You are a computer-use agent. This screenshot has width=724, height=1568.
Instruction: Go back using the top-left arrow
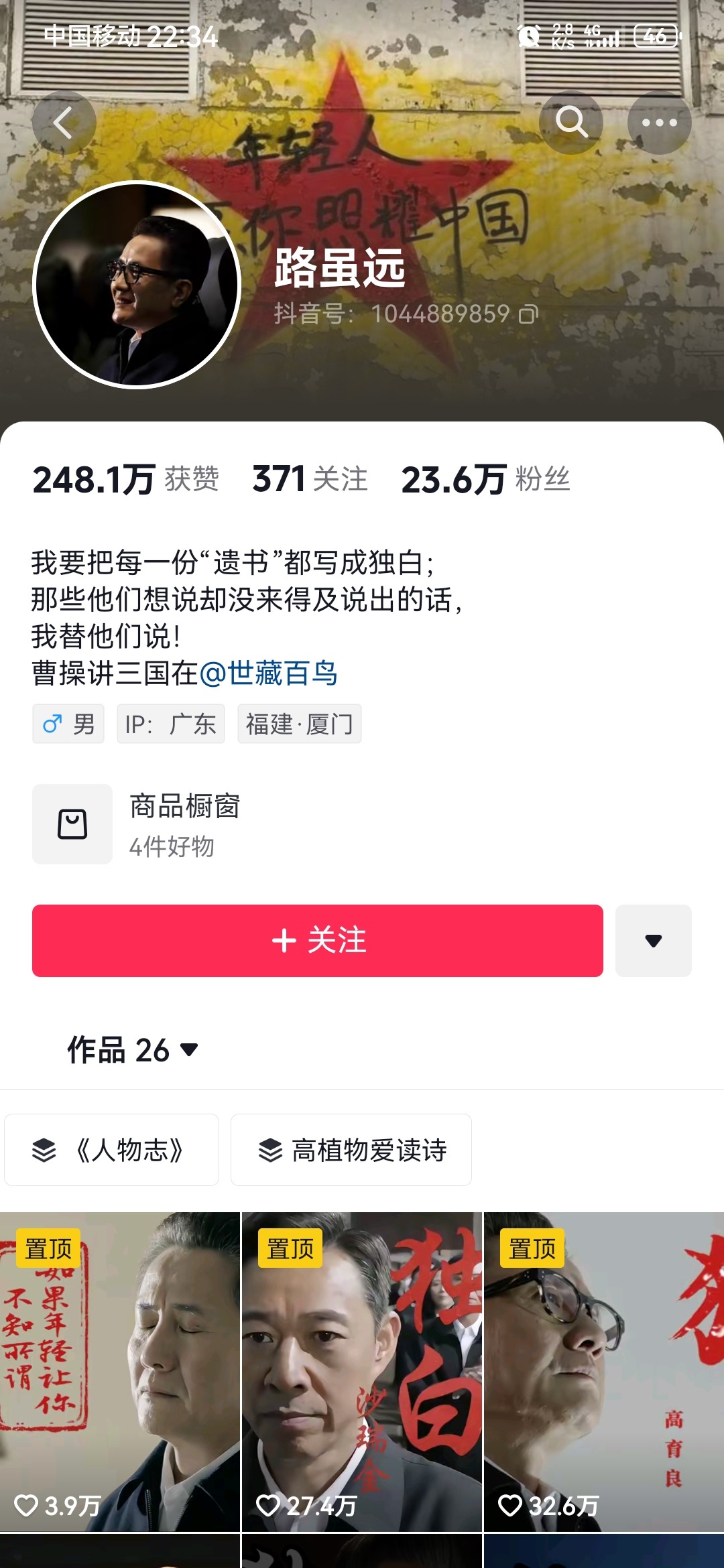point(64,123)
